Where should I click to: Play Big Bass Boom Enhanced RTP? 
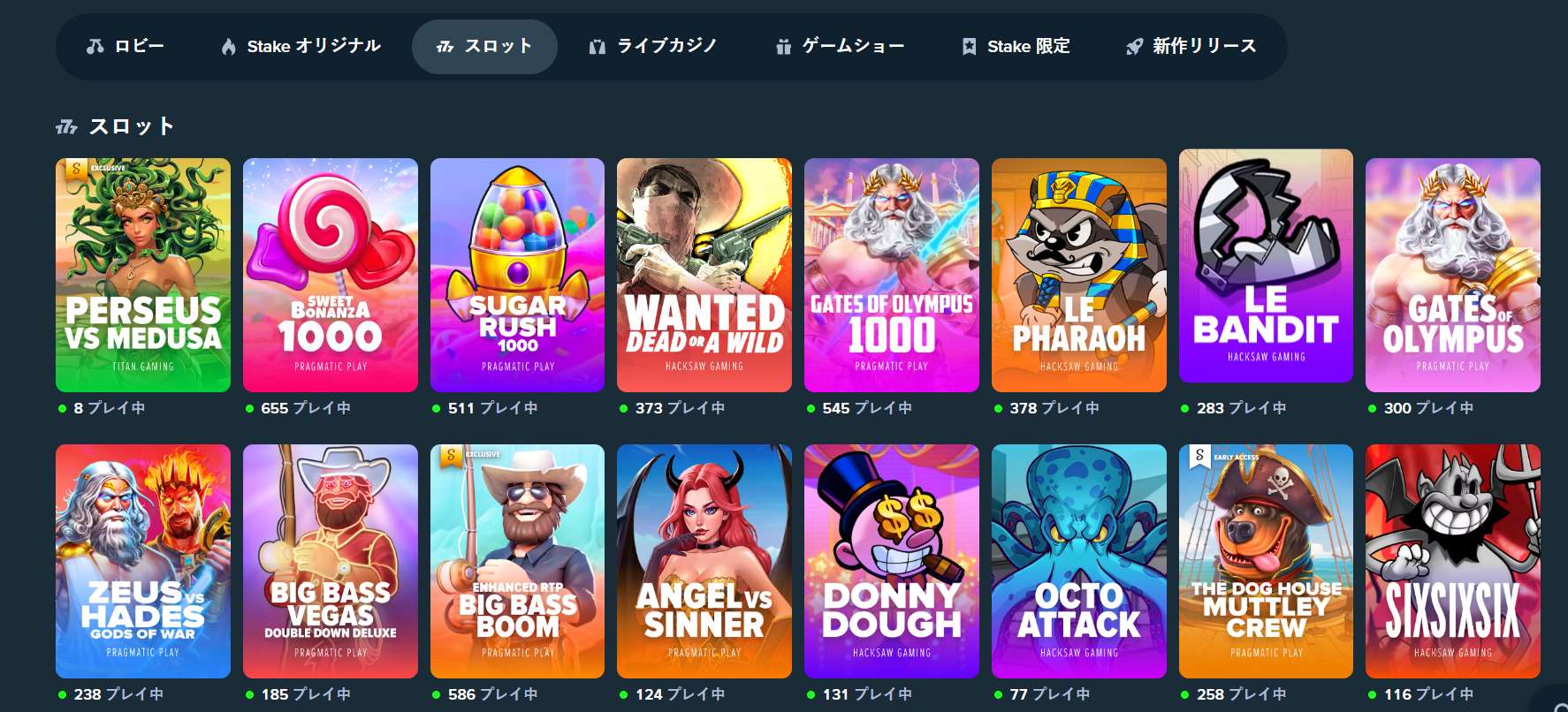517,561
